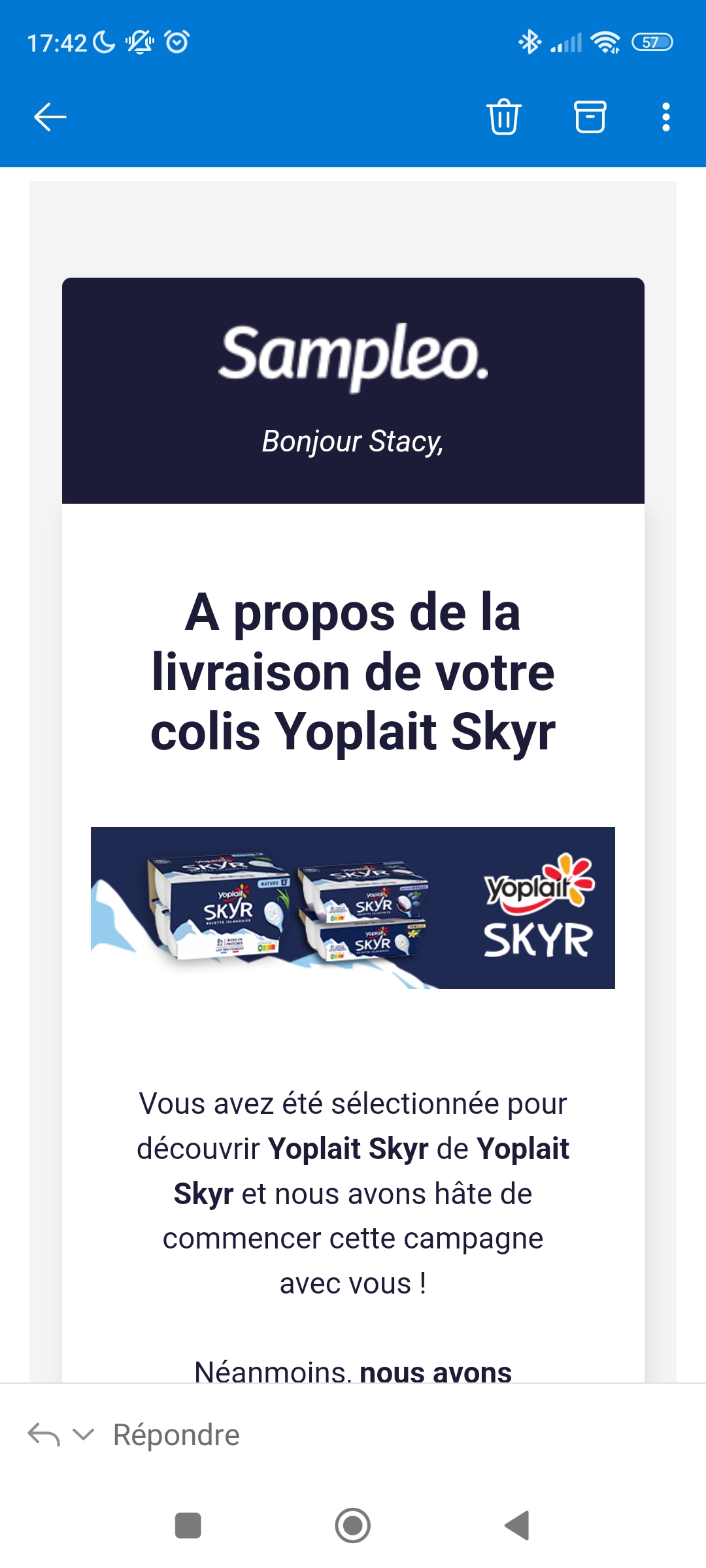The width and height of the screenshot is (706, 1568).
Task: Expand reply options chevron
Action: 84,1435
